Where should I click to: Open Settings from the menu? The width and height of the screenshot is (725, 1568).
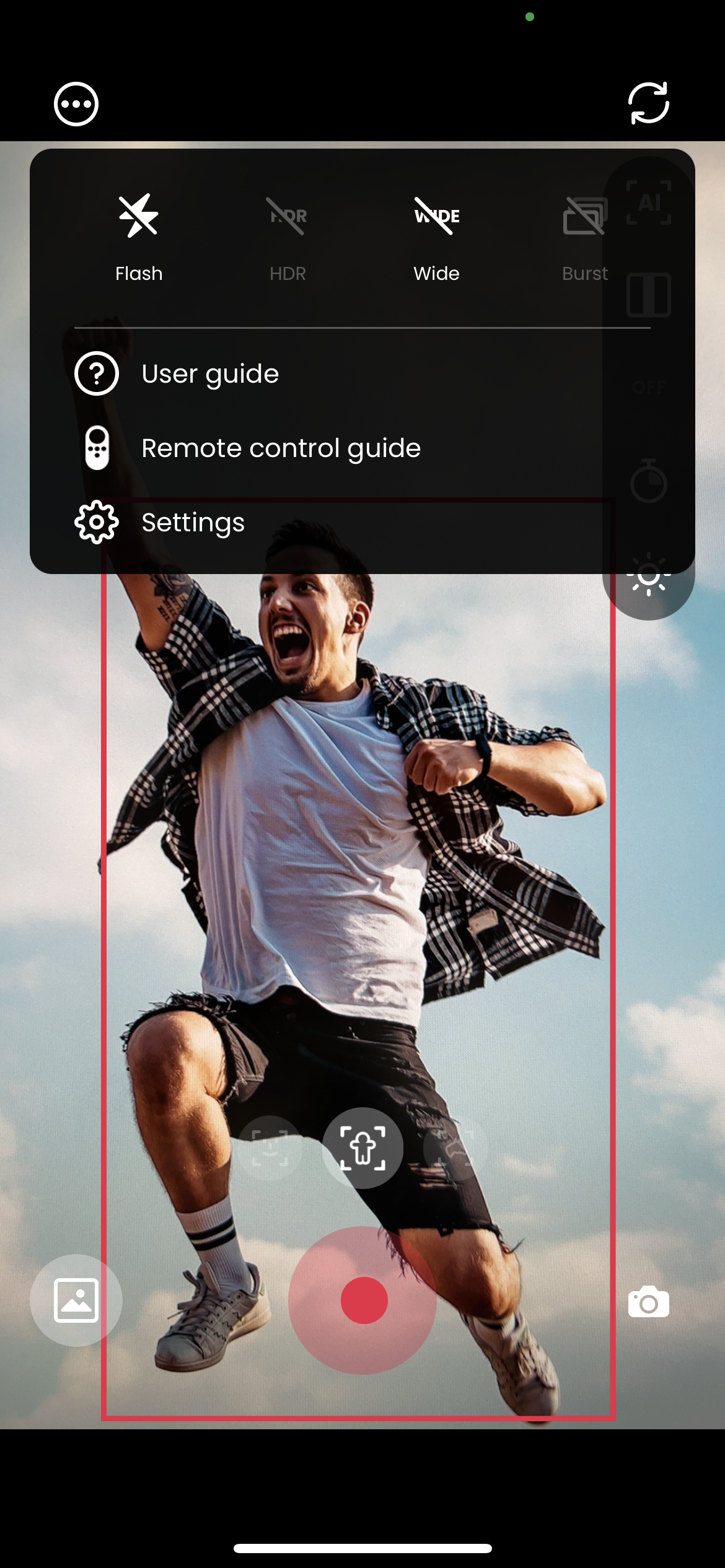tap(192, 523)
